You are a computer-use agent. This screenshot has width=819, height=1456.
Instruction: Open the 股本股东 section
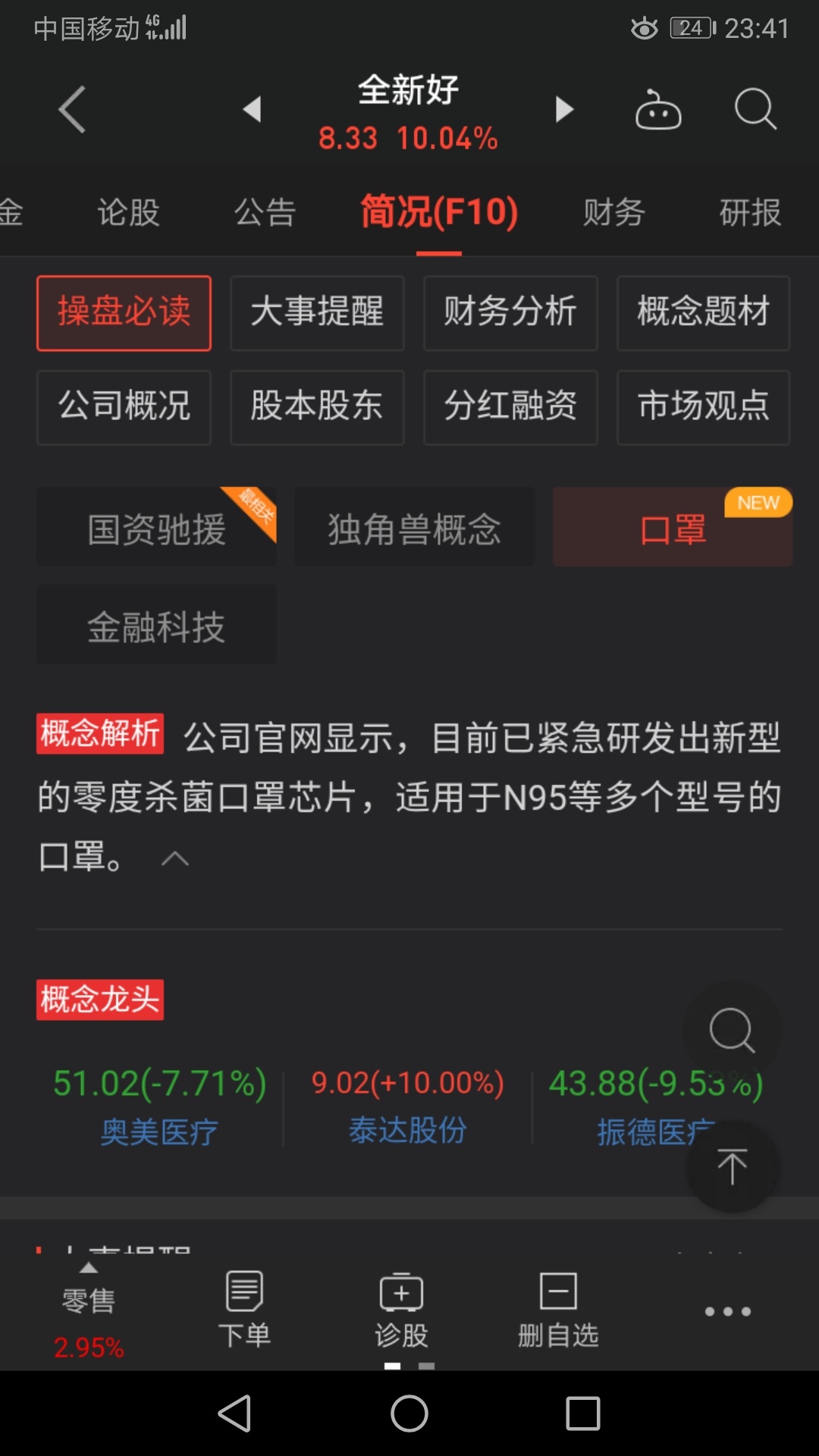(x=316, y=407)
